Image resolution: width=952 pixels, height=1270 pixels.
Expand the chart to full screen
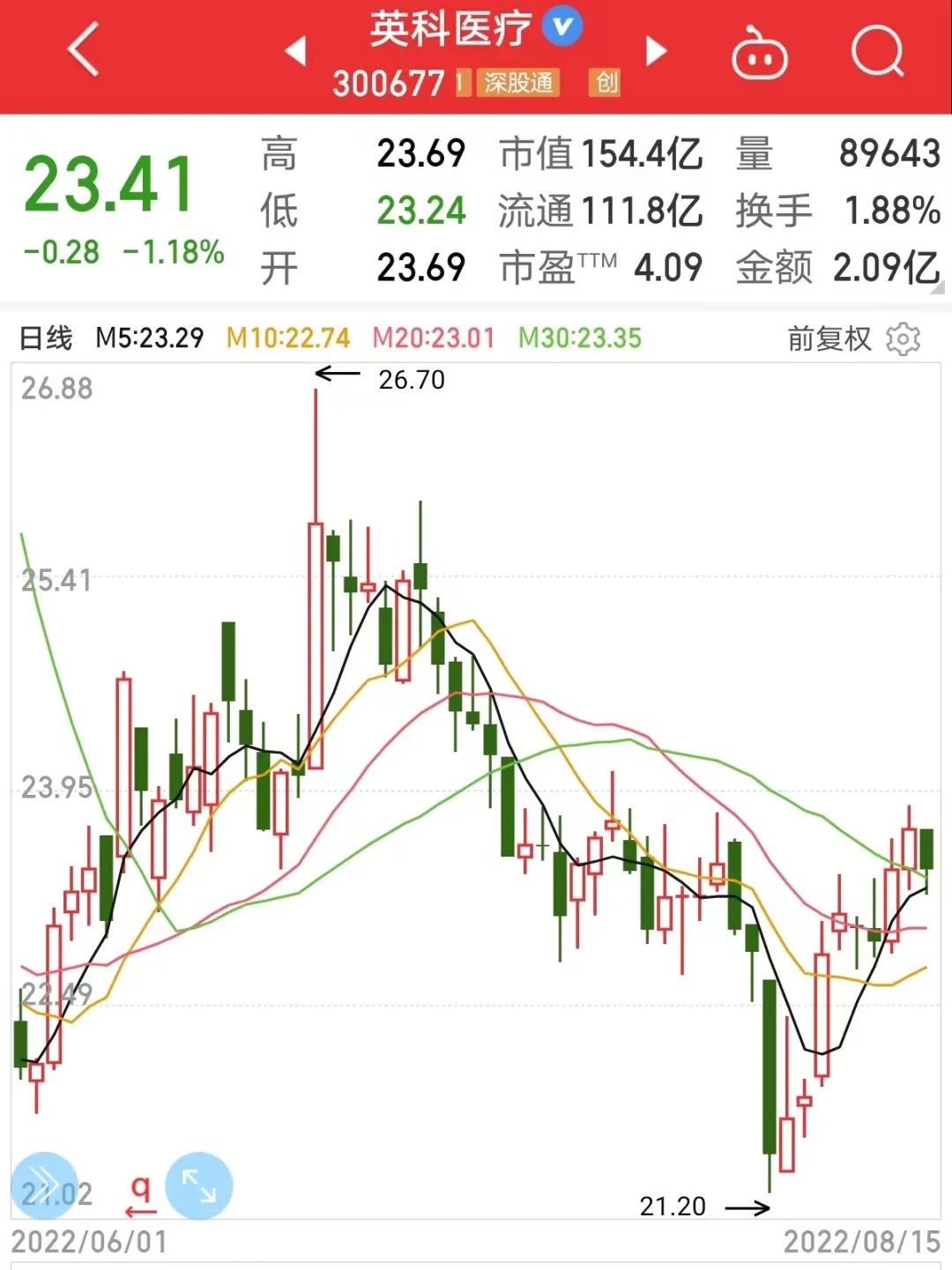(199, 1185)
